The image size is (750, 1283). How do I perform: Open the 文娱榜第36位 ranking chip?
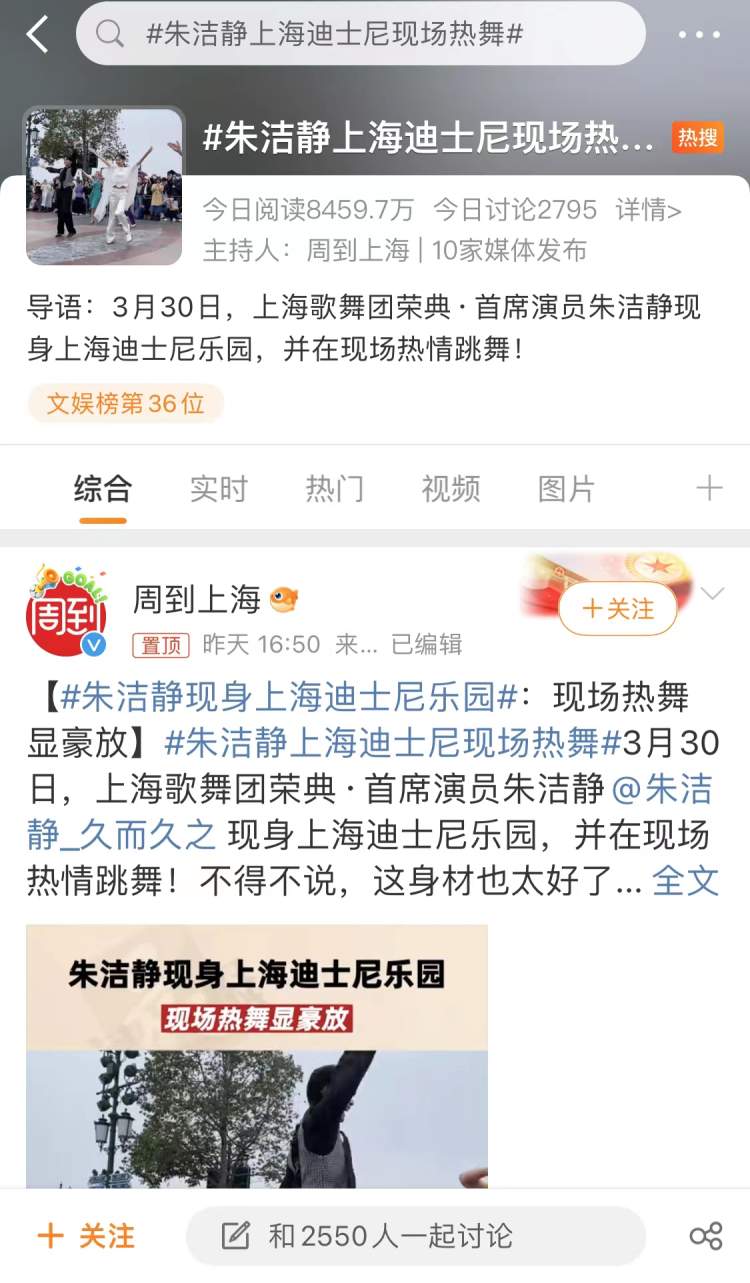[x=125, y=403]
